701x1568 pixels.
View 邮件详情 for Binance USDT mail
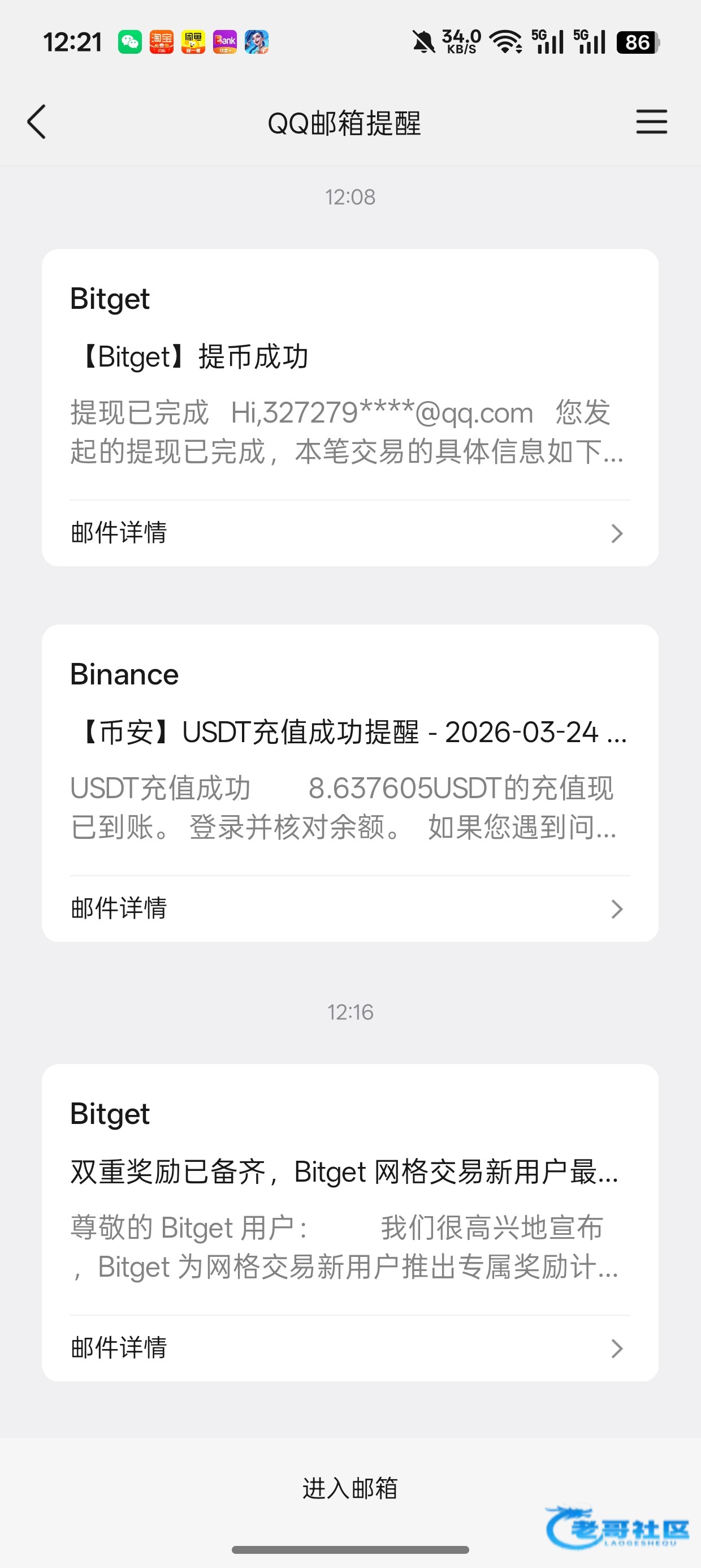pos(350,909)
